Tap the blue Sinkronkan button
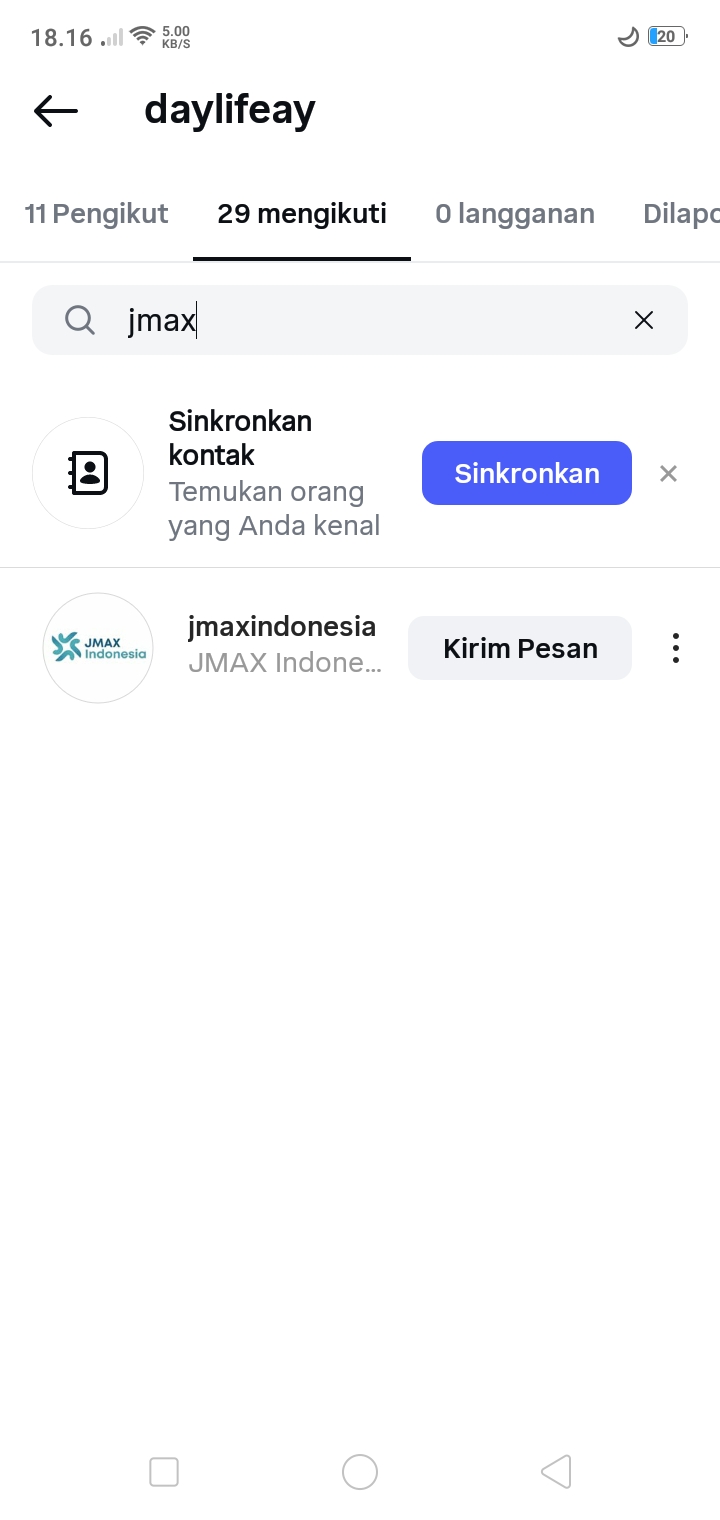The width and height of the screenshot is (720, 1520). click(526, 473)
